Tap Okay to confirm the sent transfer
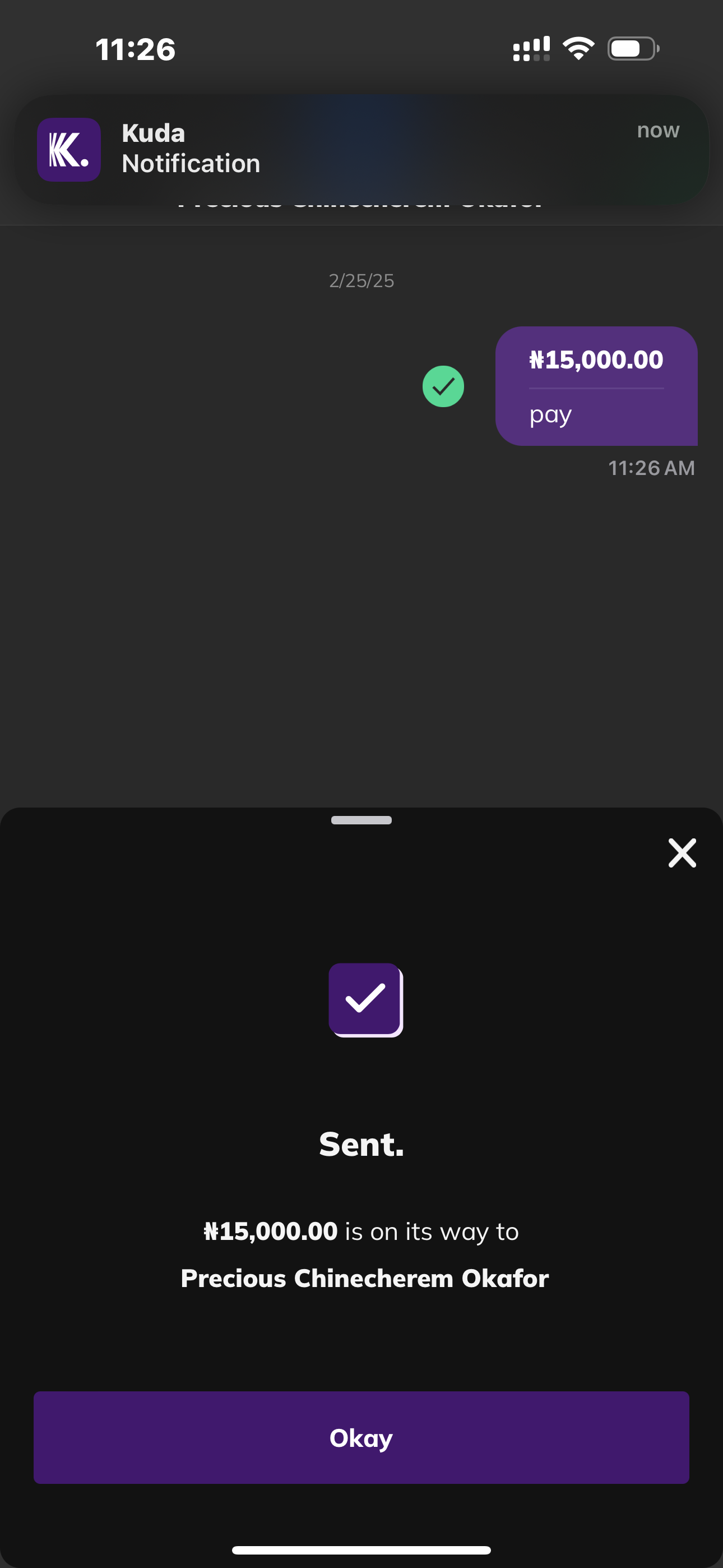This screenshot has width=723, height=1568. click(361, 1437)
